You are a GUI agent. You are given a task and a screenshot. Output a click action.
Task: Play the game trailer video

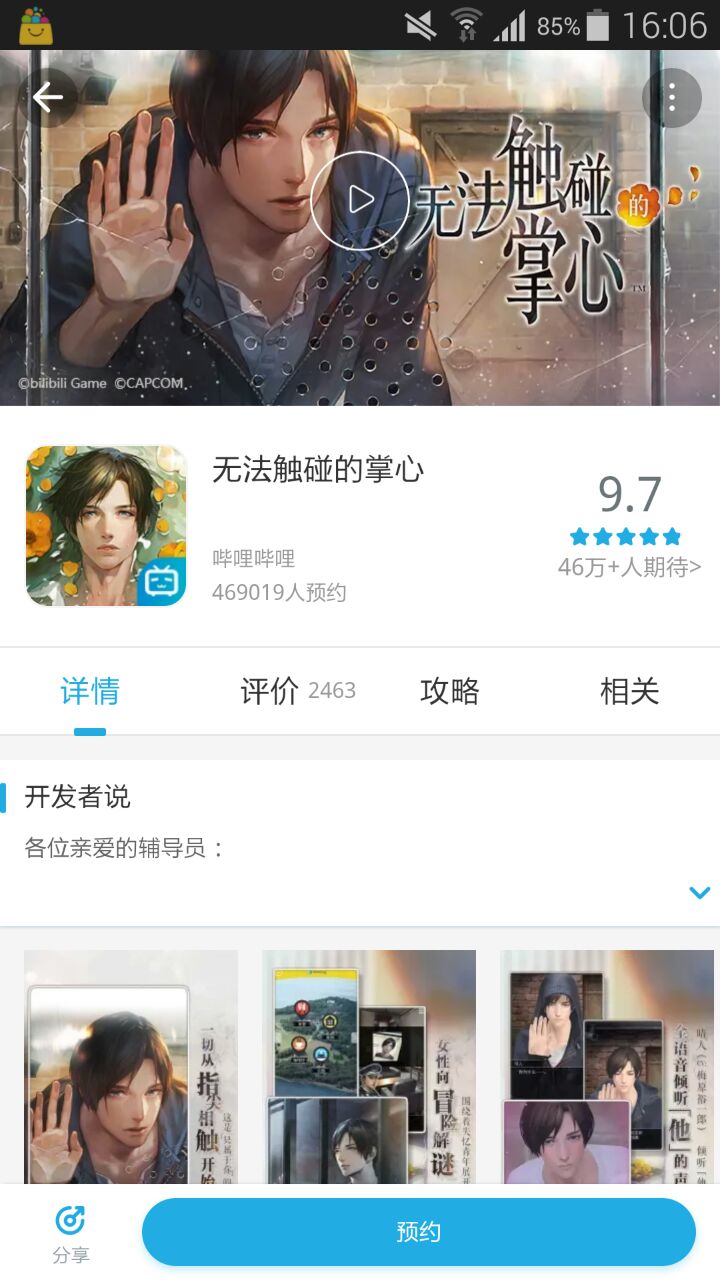(359, 200)
